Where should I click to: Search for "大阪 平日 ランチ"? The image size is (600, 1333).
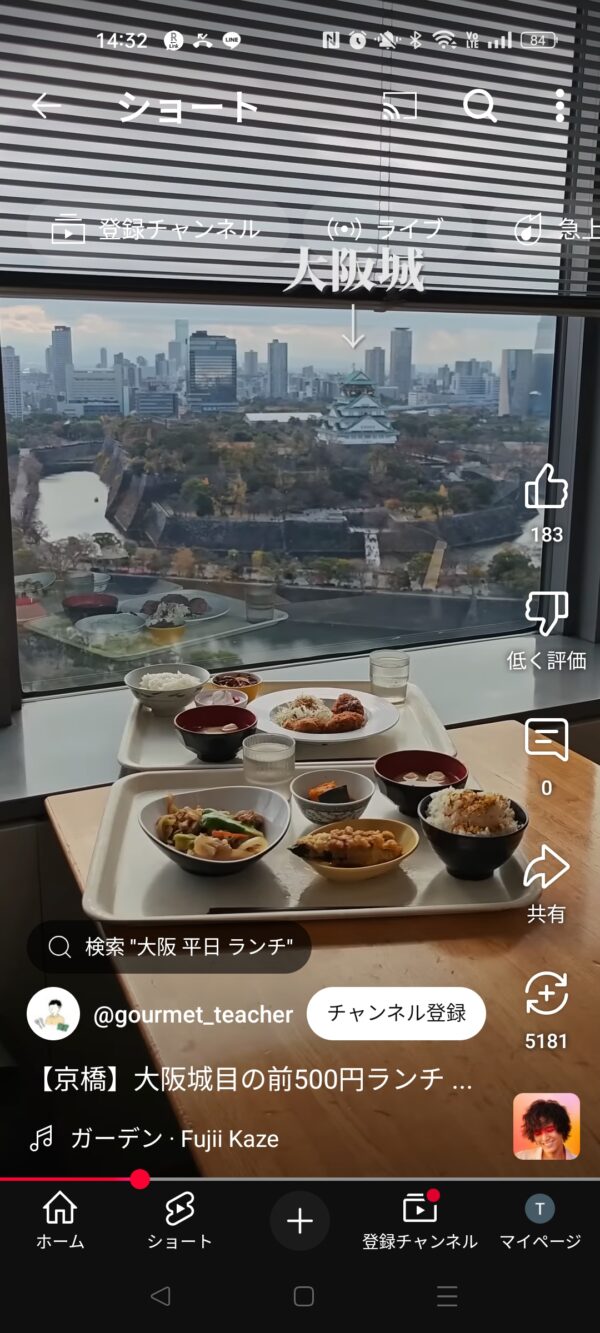[169, 947]
